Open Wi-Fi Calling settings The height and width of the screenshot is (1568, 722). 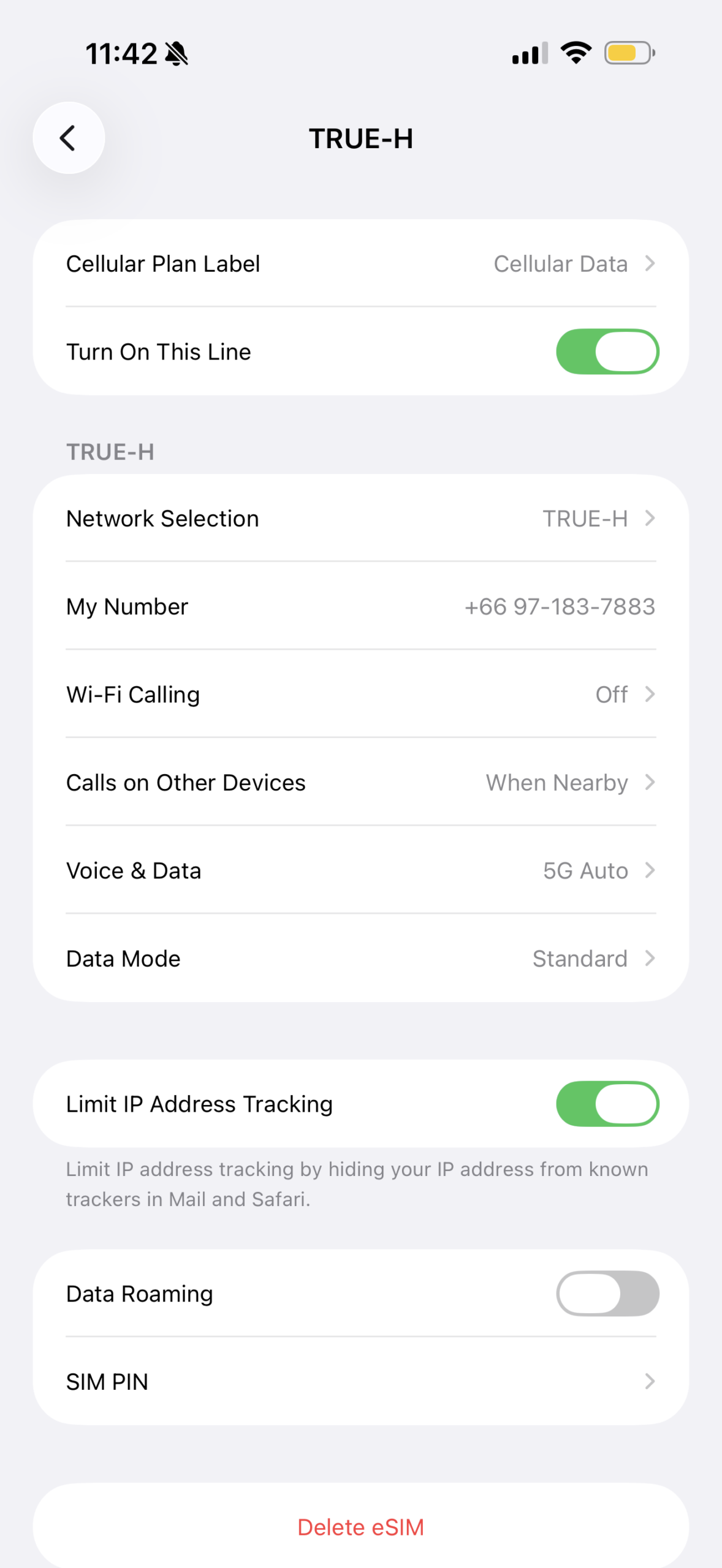click(360, 695)
